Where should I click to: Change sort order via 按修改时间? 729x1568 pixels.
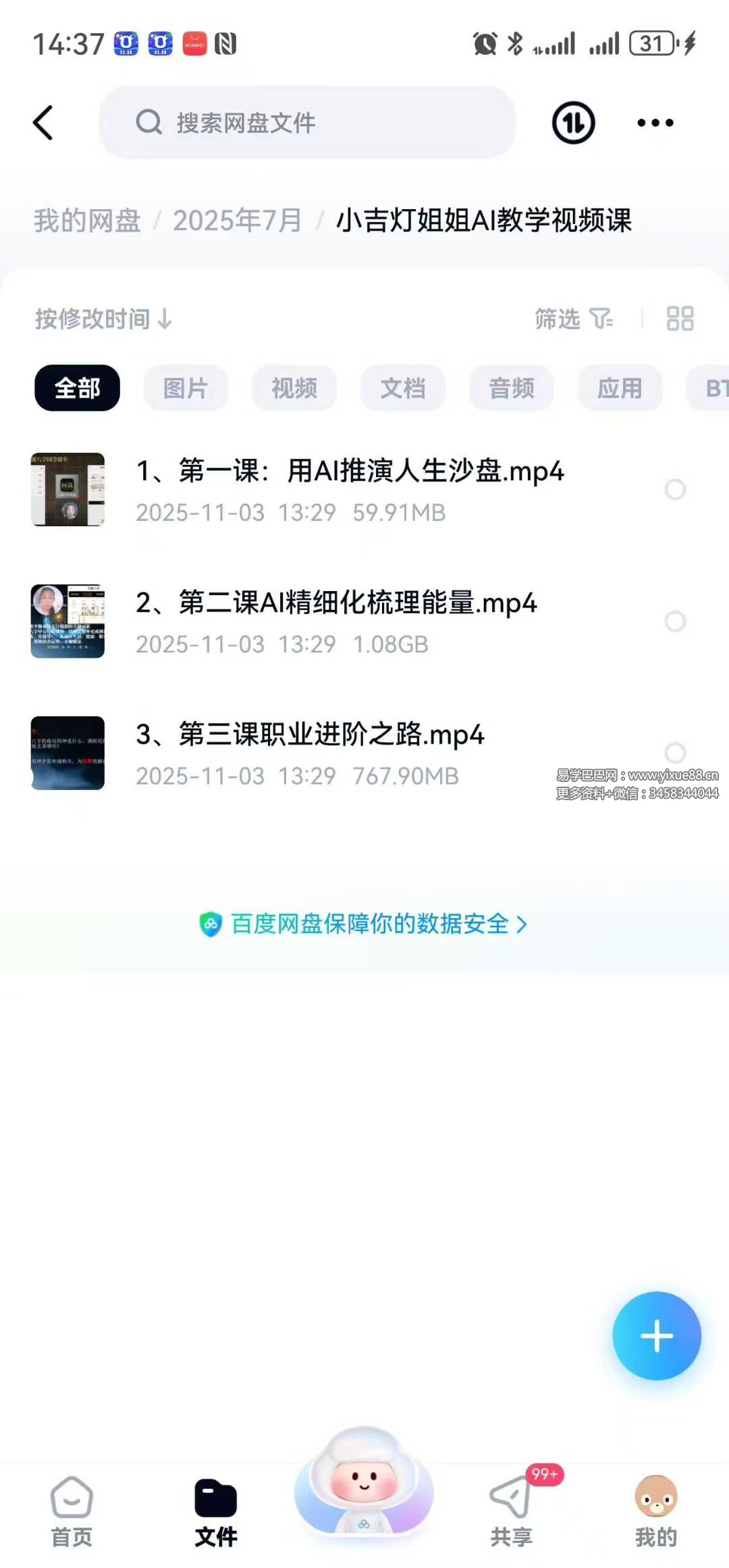[103, 319]
